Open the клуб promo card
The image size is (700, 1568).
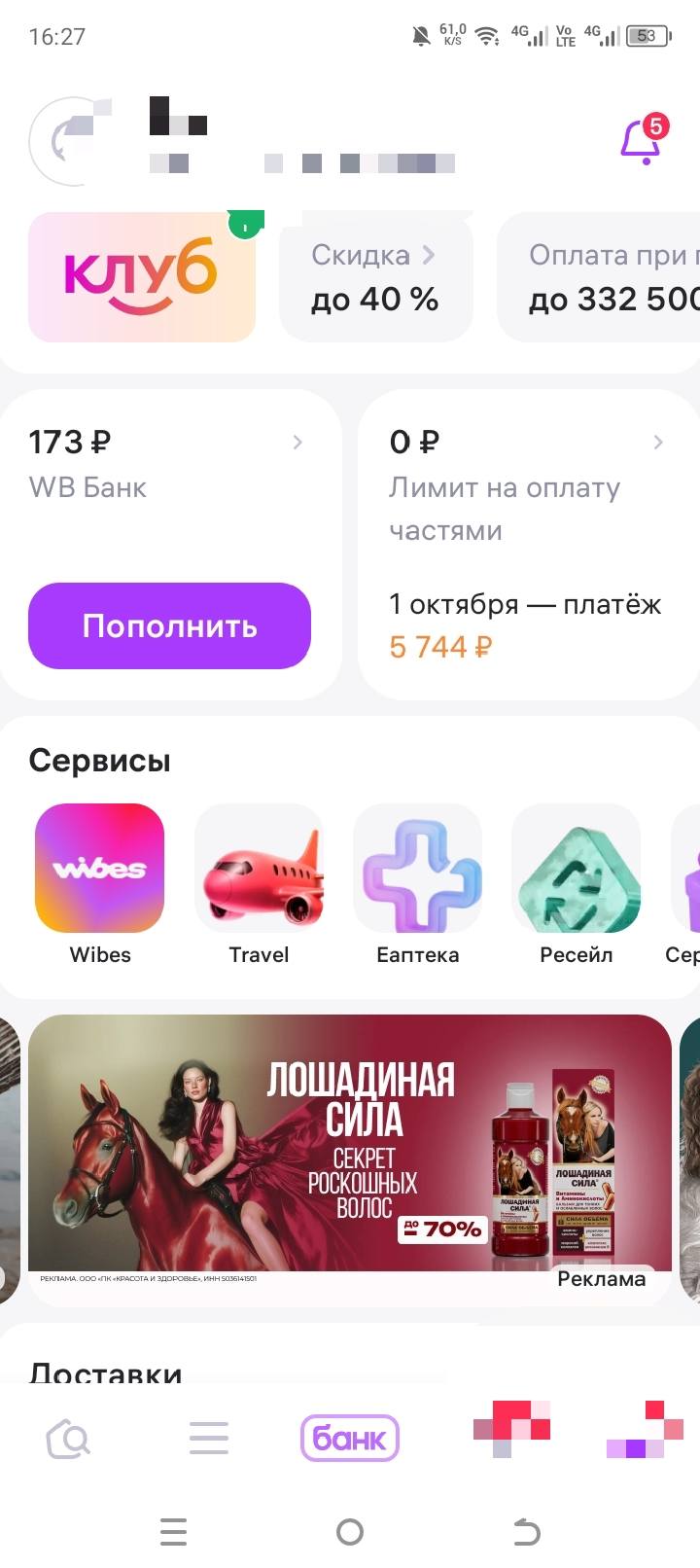pyautogui.click(x=141, y=277)
